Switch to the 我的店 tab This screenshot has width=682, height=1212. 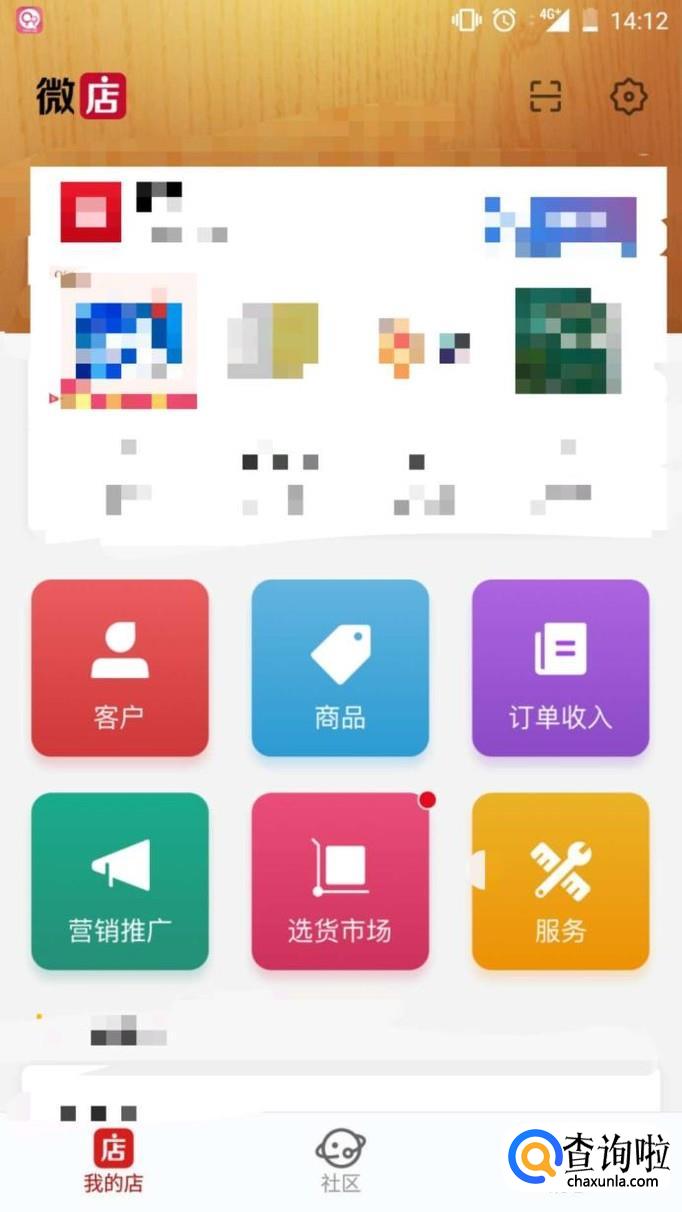click(x=113, y=1162)
